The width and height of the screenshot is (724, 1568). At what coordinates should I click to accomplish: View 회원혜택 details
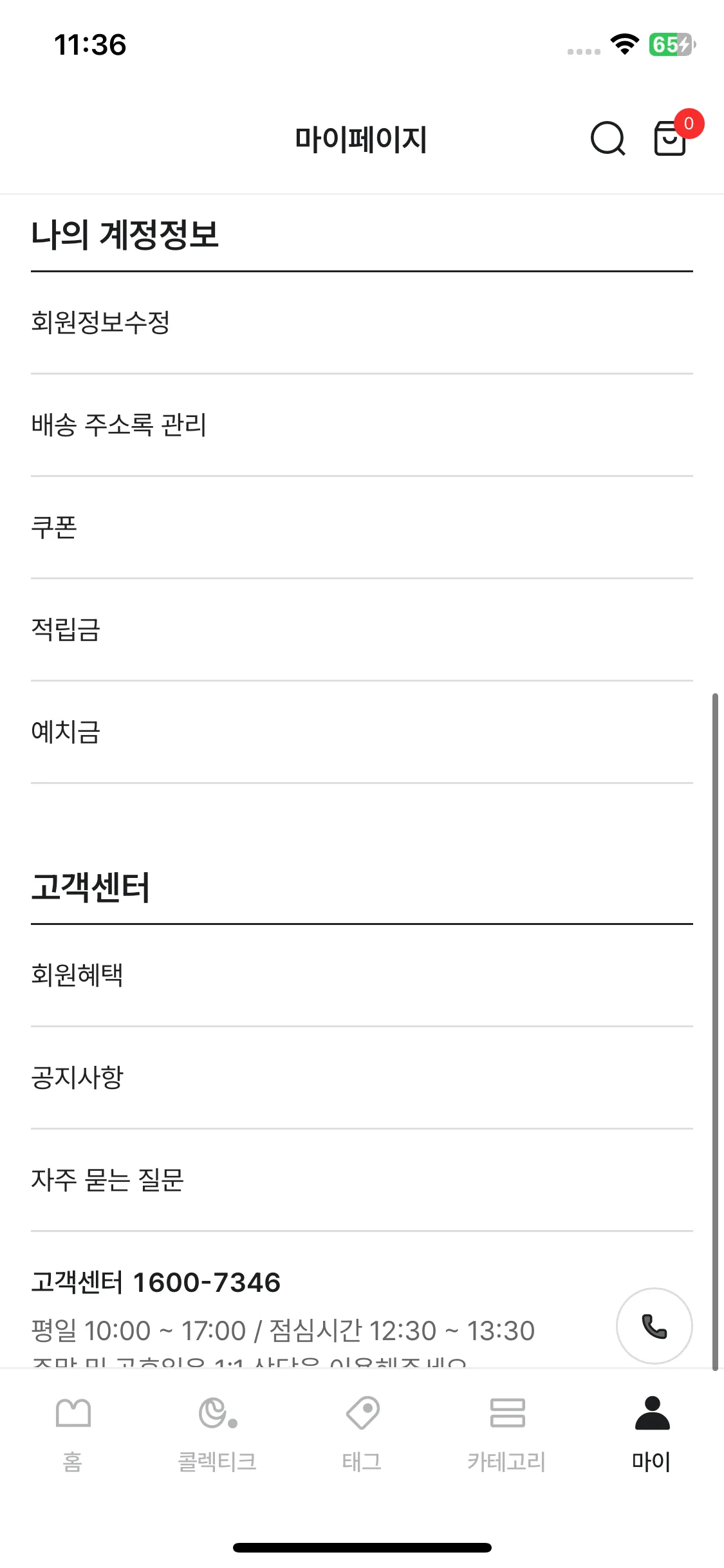(x=362, y=976)
